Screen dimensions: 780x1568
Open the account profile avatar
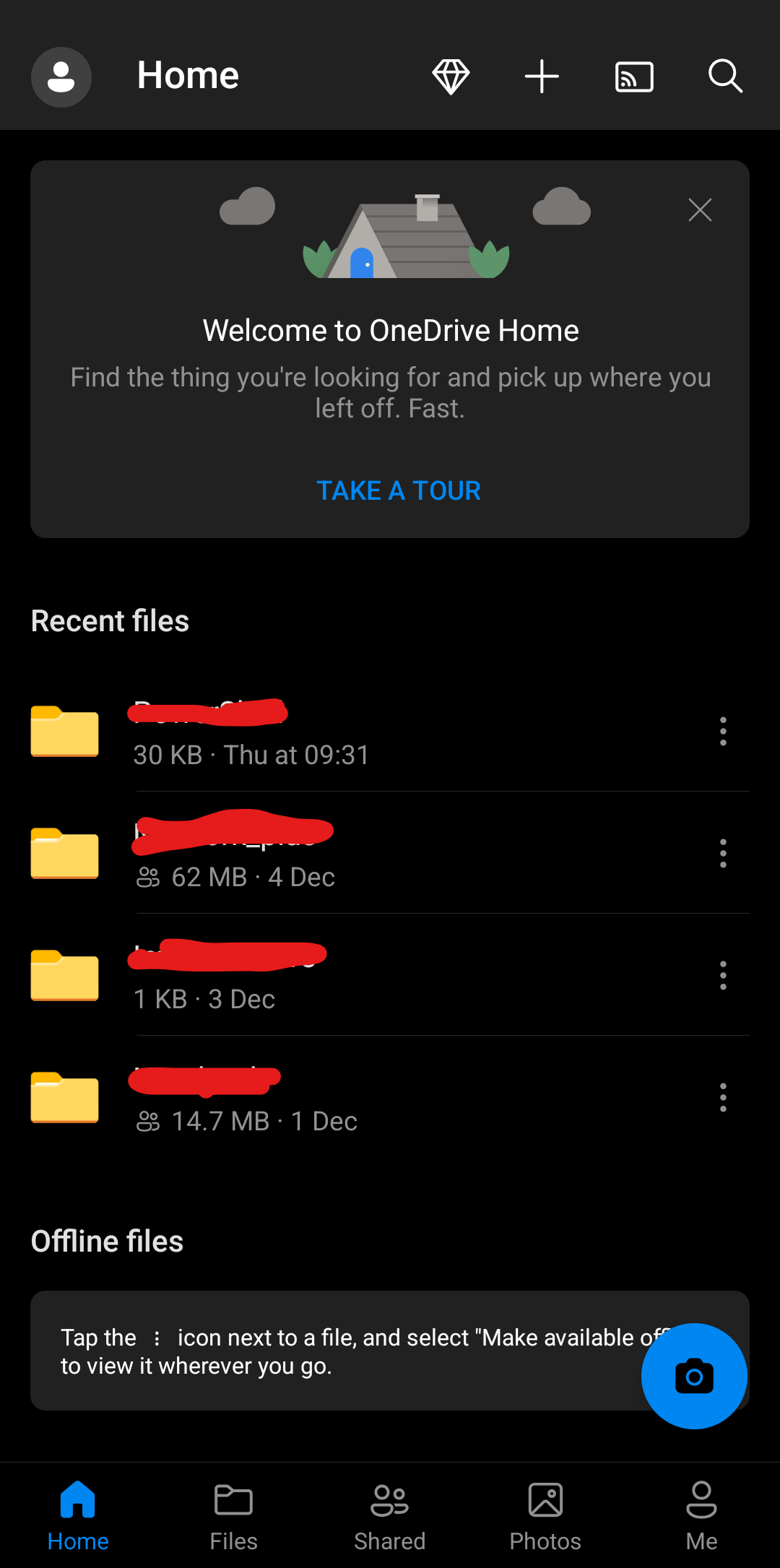(x=61, y=77)
